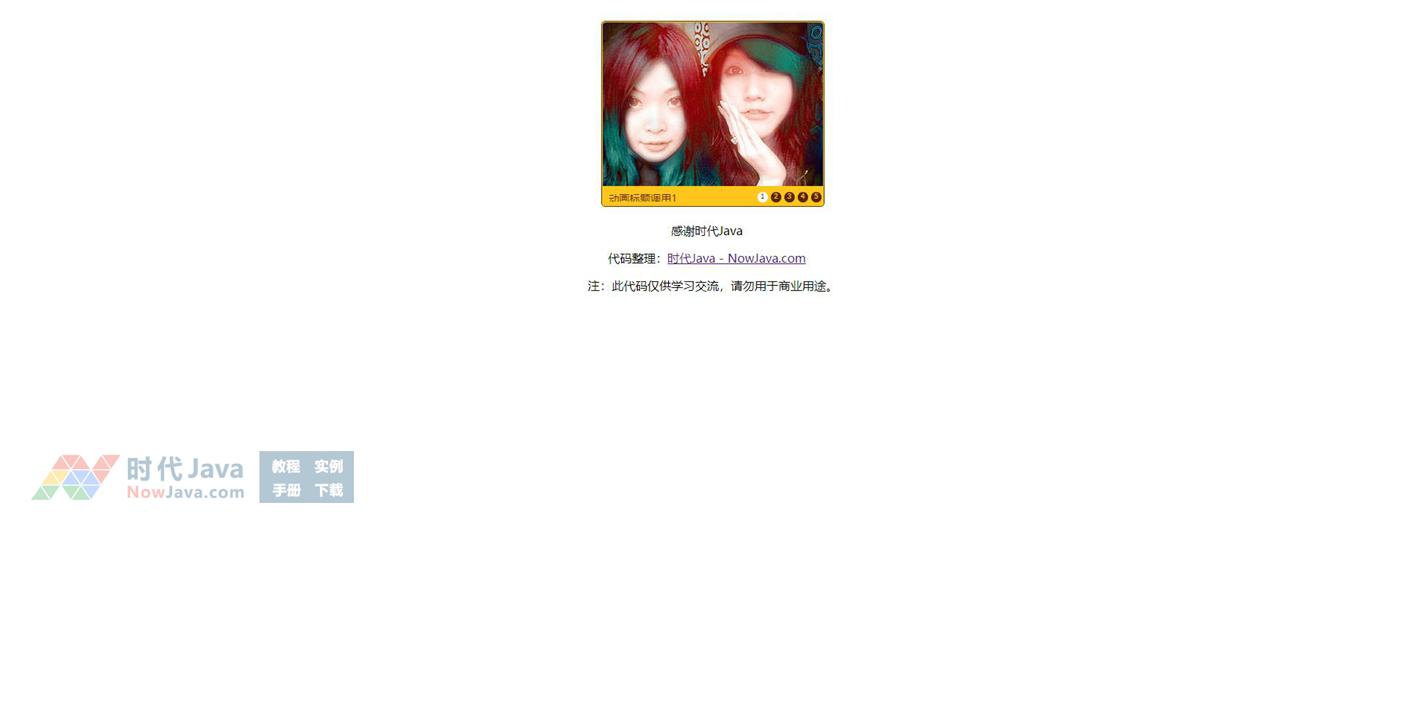This screenshot has height=718, width=1425.
Task: Open the current carousel slide image
Action: click(x=712, y=105)
